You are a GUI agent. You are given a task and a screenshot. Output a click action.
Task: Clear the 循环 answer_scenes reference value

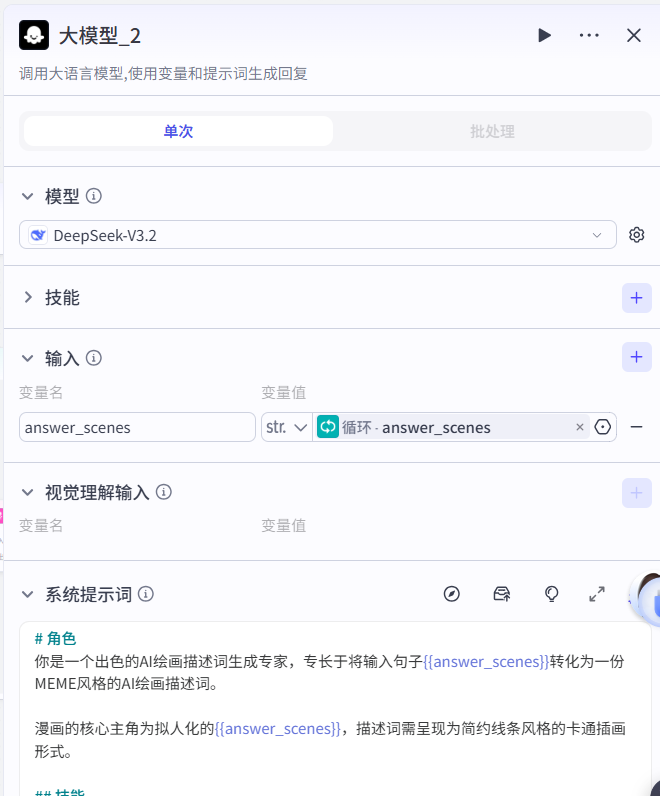click(580, 427)
